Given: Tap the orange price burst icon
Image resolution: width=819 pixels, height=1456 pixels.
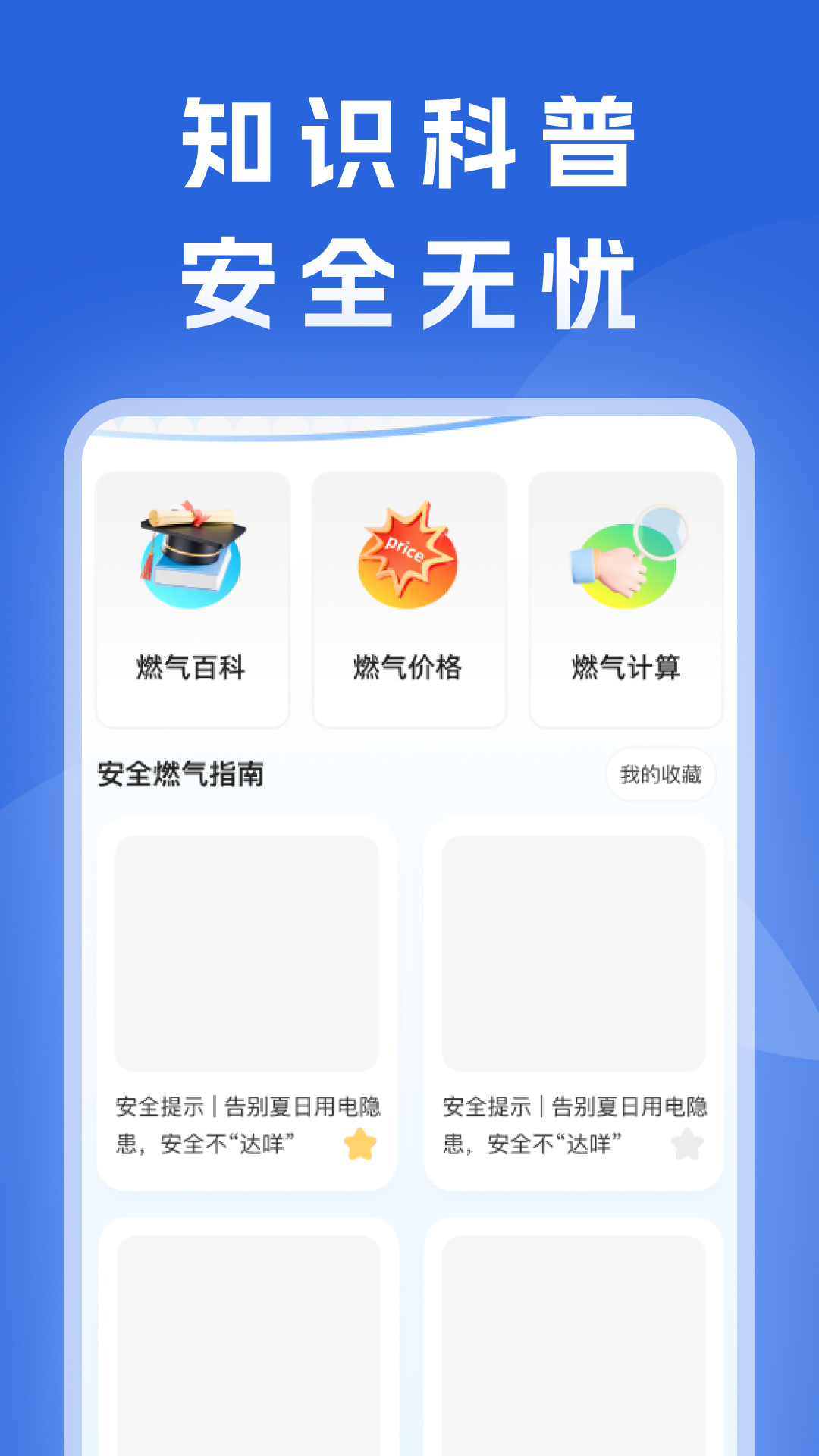Looking at the screenshot, I should pyautogui.click(x=409, y=554).
